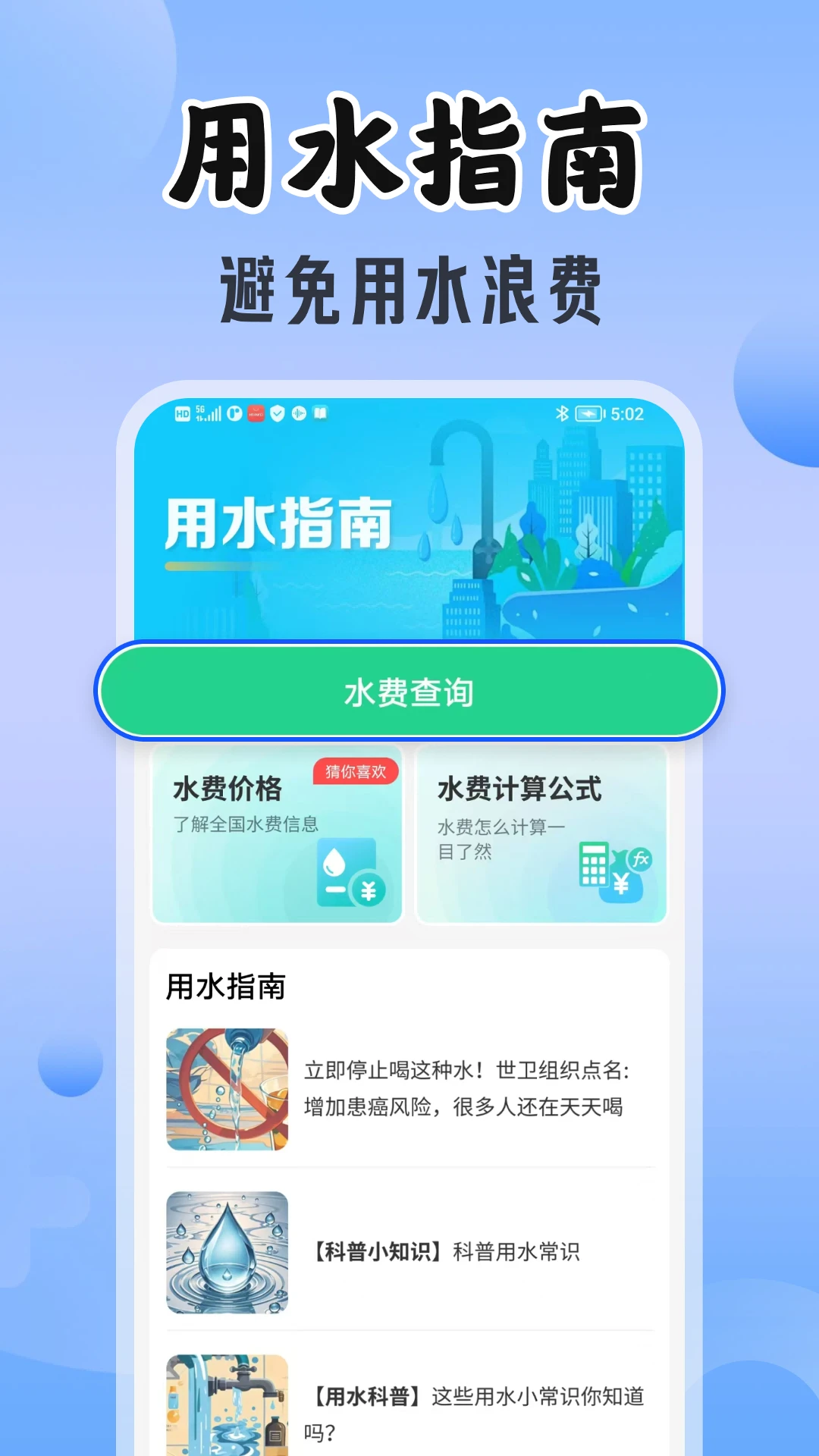The image size is (819, 1456).
Task: Tap the shield notification icon in status bar
Action: pos(277,414)
